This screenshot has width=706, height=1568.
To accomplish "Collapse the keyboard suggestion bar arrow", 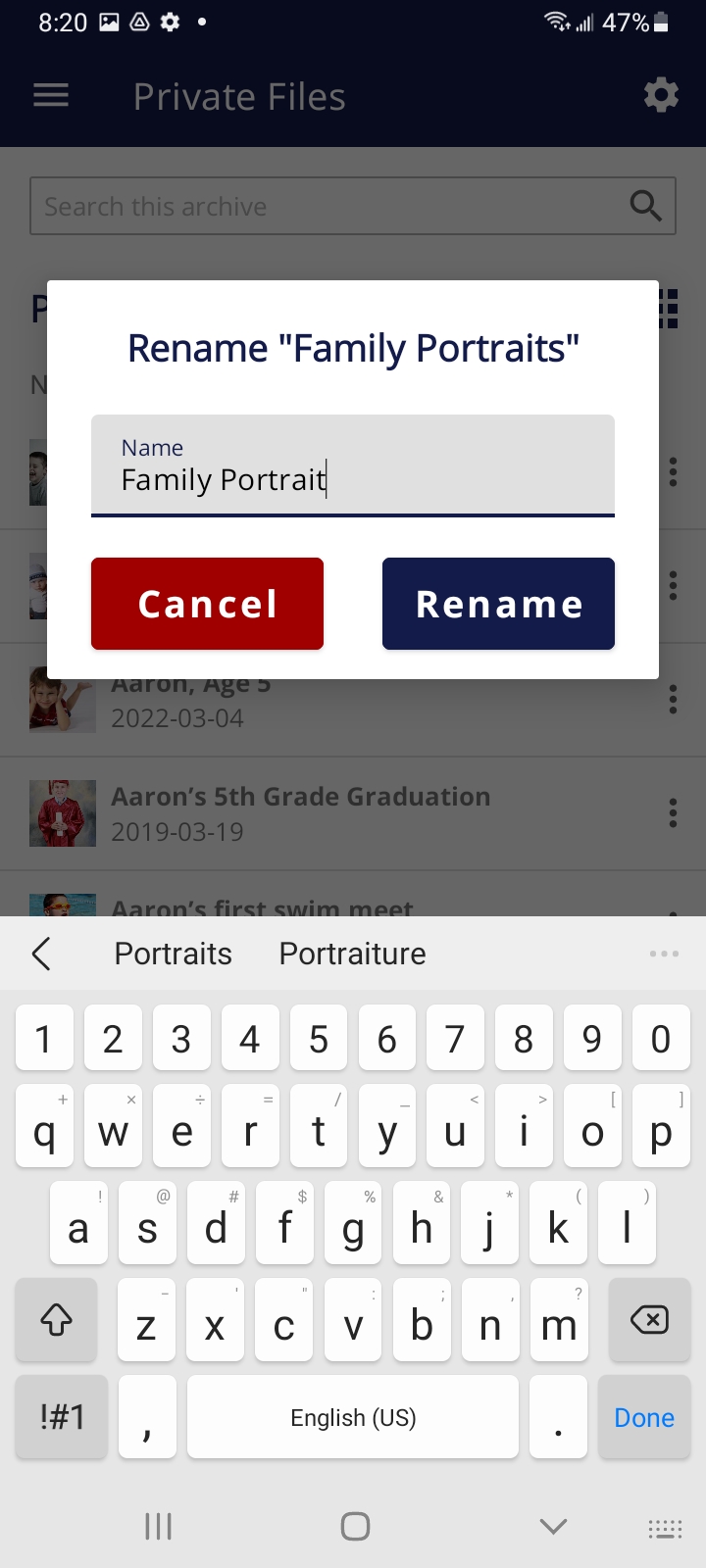I will [41, 954].
